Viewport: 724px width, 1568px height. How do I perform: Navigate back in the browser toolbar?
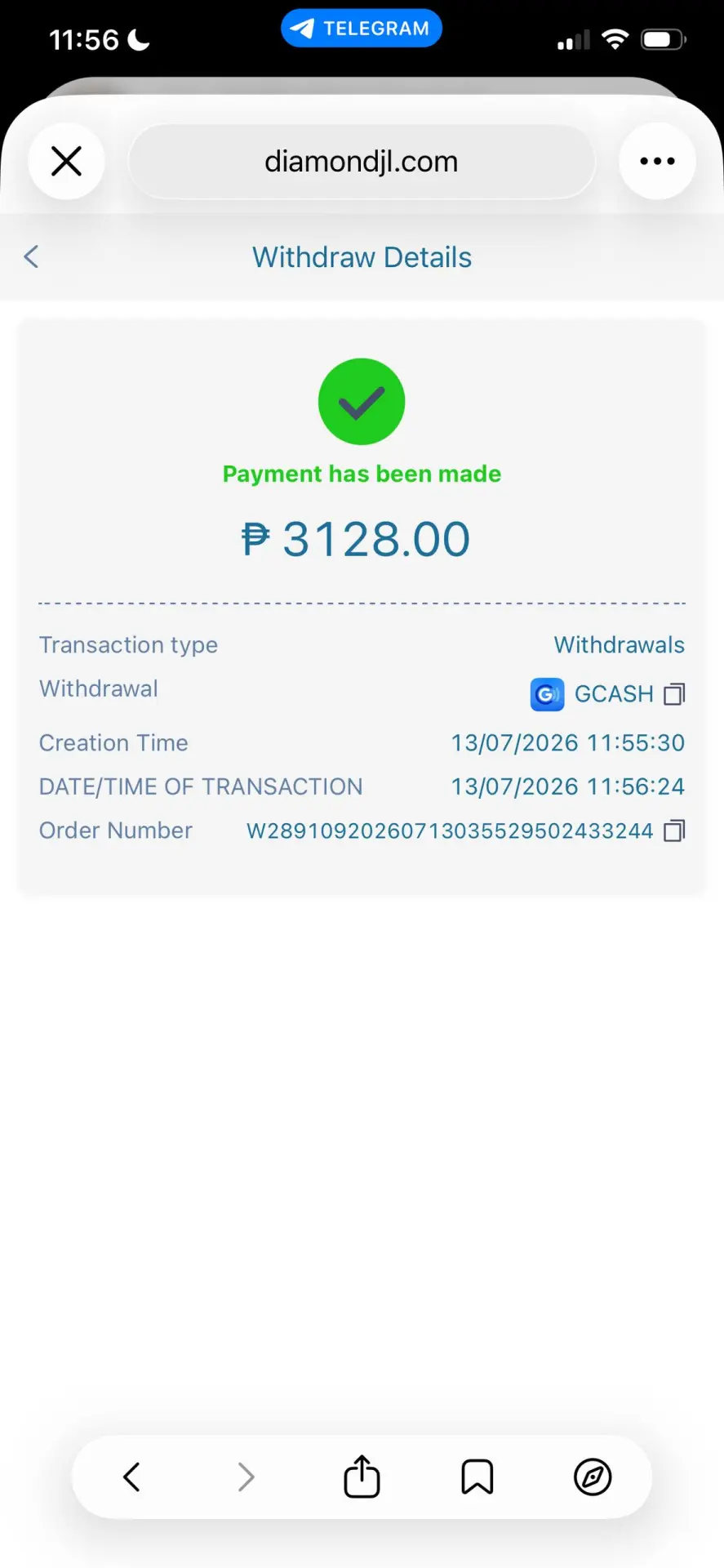pyautogui.click(x=131, y=1477)
